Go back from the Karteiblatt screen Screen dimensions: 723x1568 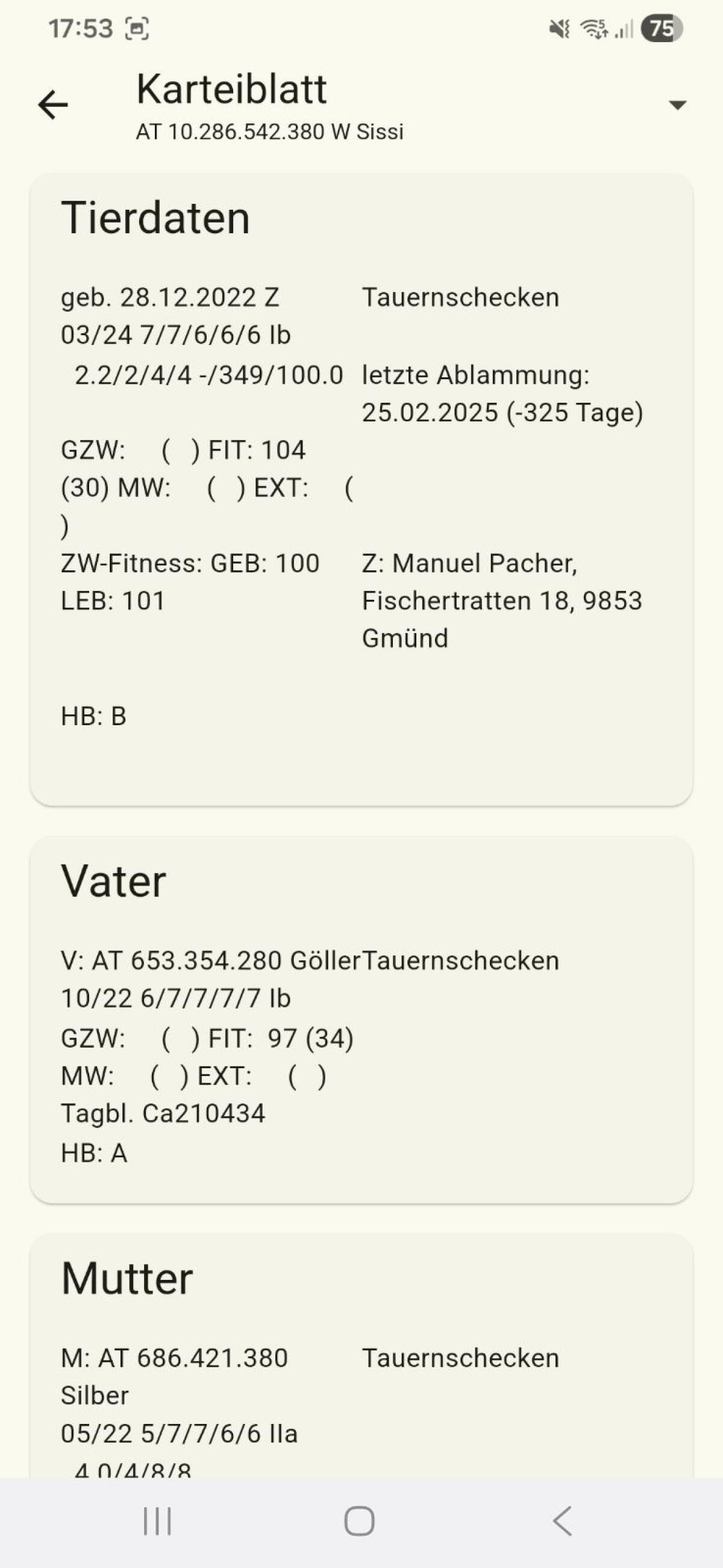[53, 105]
